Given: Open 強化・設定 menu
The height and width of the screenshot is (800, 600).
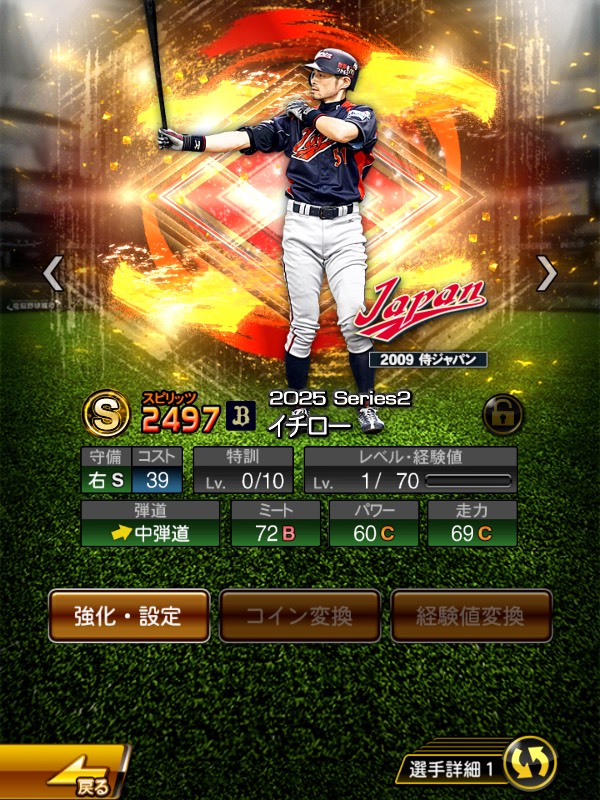Looking at the screenshot, I should 129,615.
